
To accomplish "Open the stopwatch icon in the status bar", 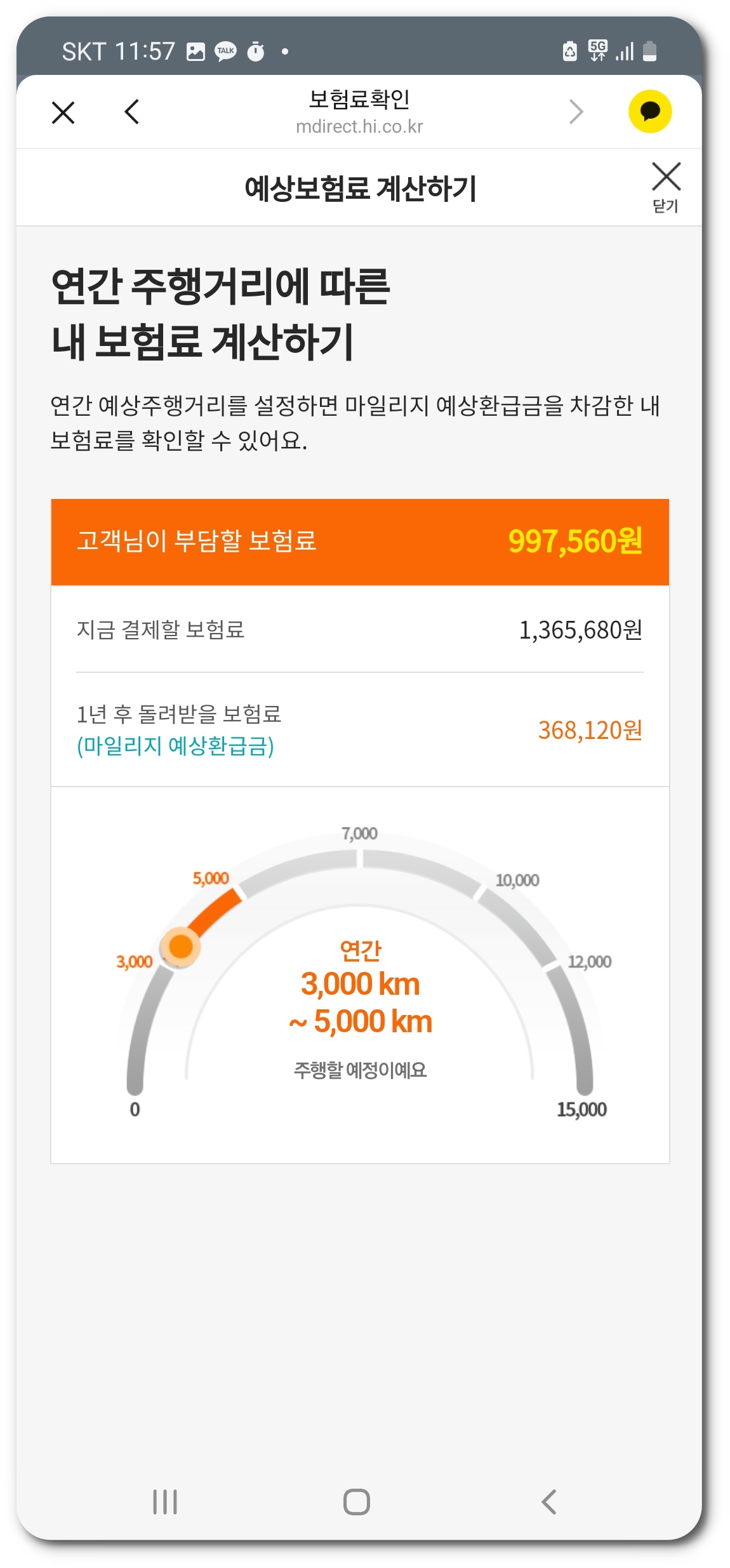I will click(x=256, y=51).
